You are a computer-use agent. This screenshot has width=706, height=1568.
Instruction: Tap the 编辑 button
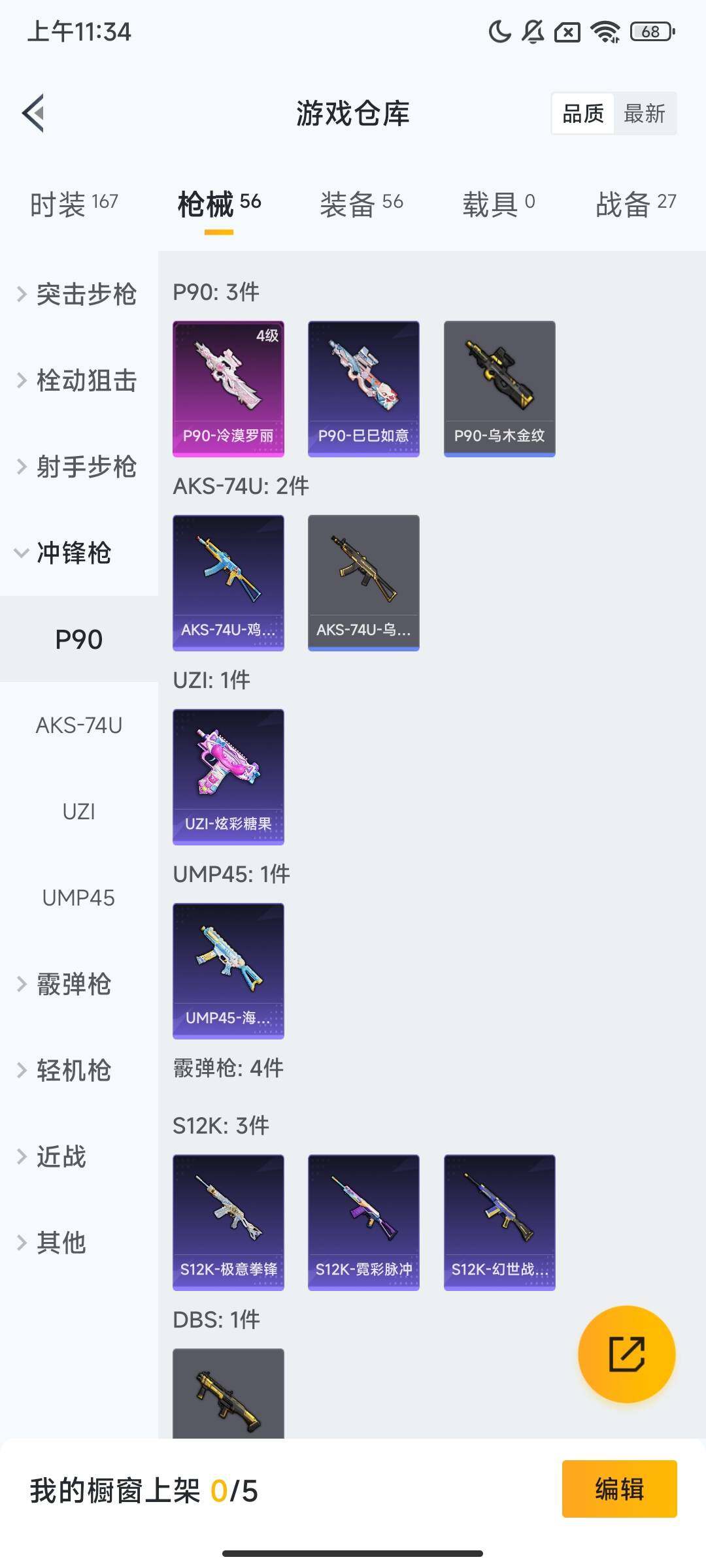pyautogui.click(x=619, y=1488)
